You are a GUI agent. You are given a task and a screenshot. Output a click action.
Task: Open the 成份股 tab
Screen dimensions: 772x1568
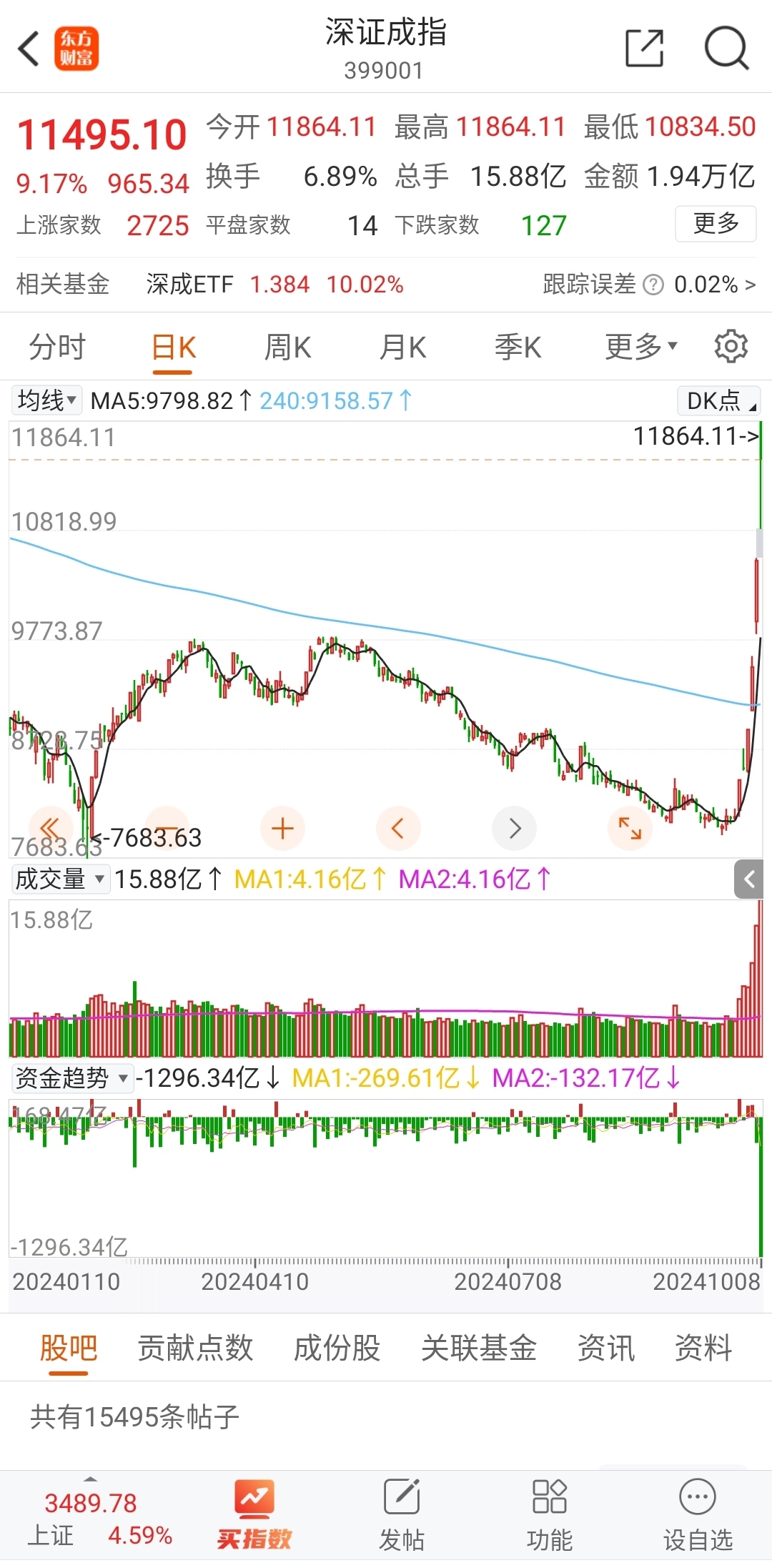tap(337, 1348)
